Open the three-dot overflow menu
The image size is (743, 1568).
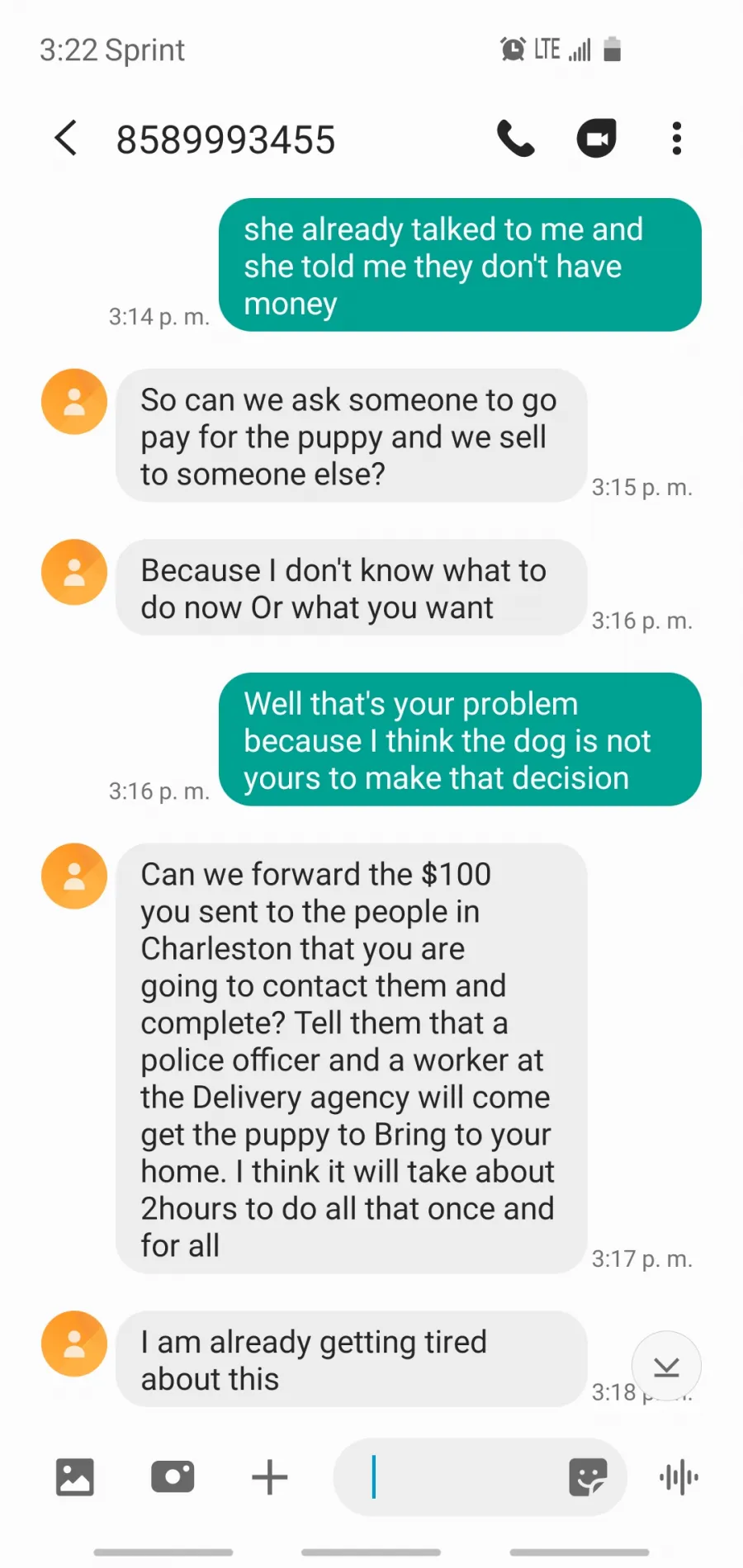coord(677,138)
